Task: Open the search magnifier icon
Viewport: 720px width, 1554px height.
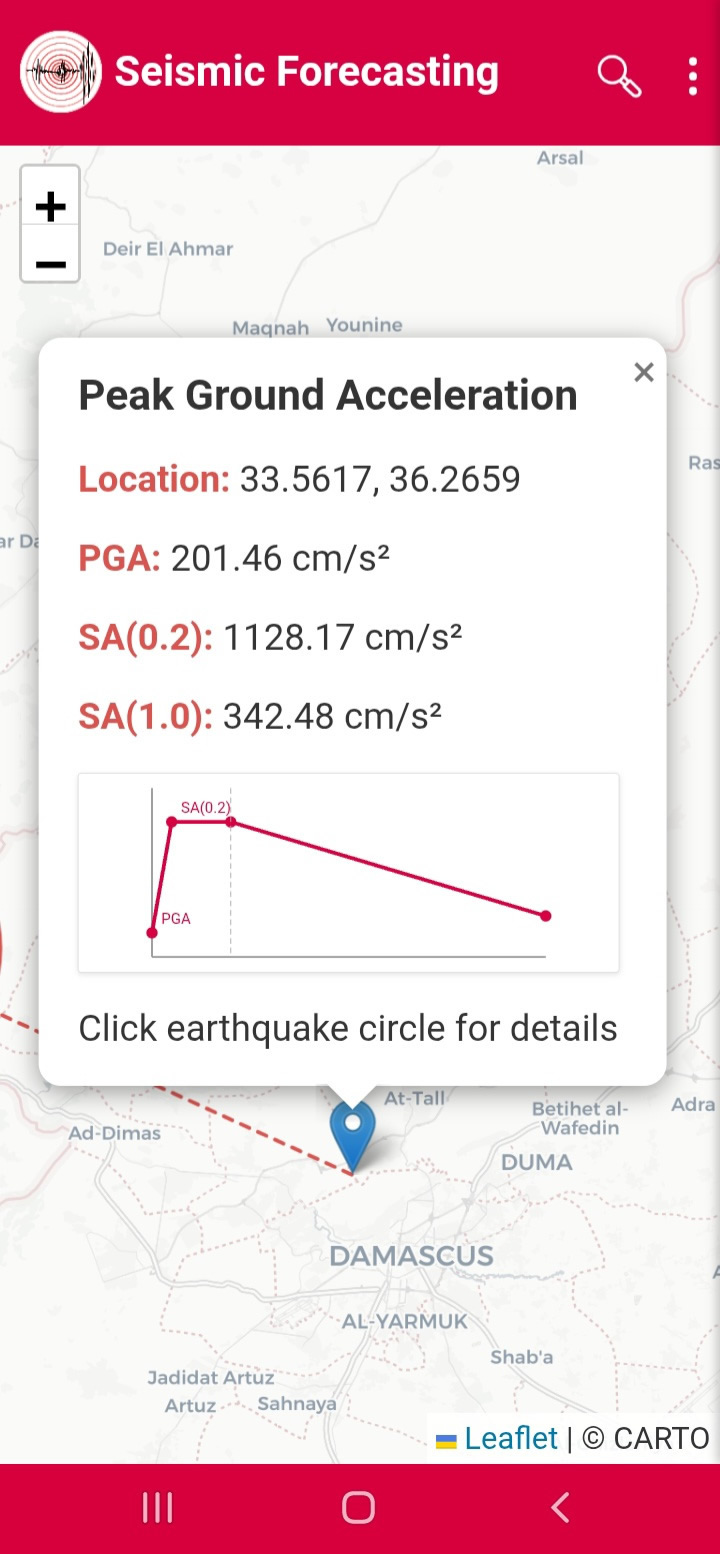Action: pyautogui.click(x=619, y=76)
